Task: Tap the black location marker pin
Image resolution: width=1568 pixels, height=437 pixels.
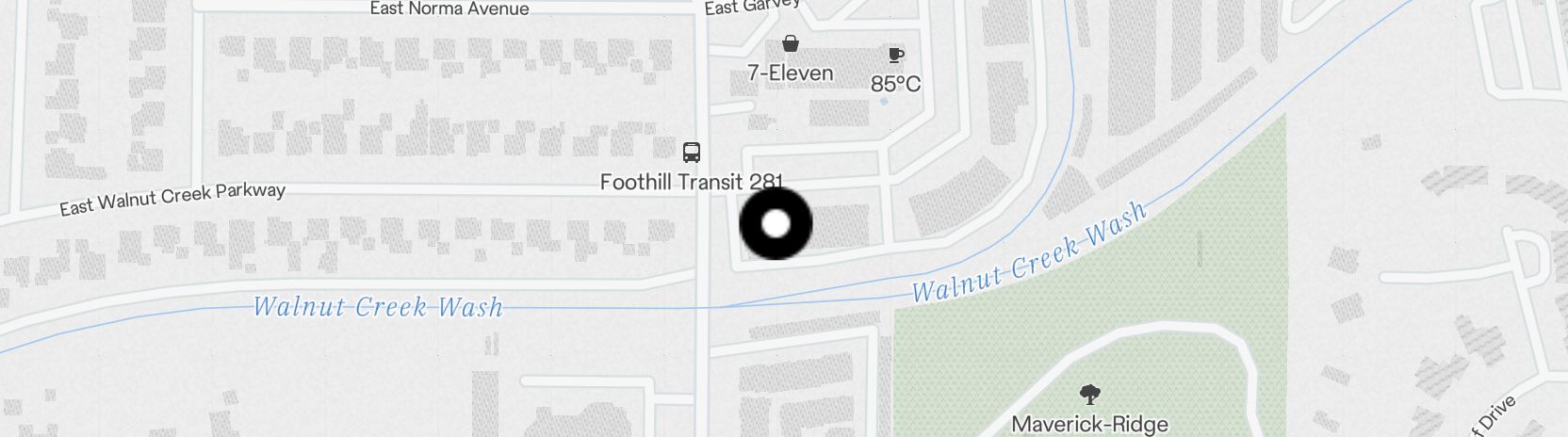Action: click(x=776, y=224)
